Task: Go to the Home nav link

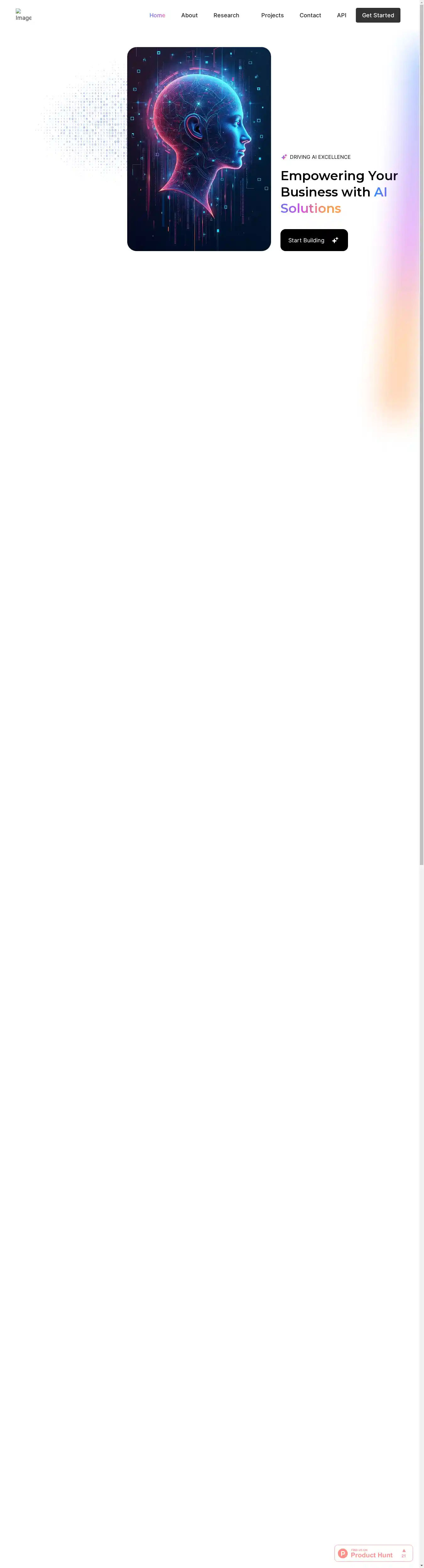Action: pos(157,15)
